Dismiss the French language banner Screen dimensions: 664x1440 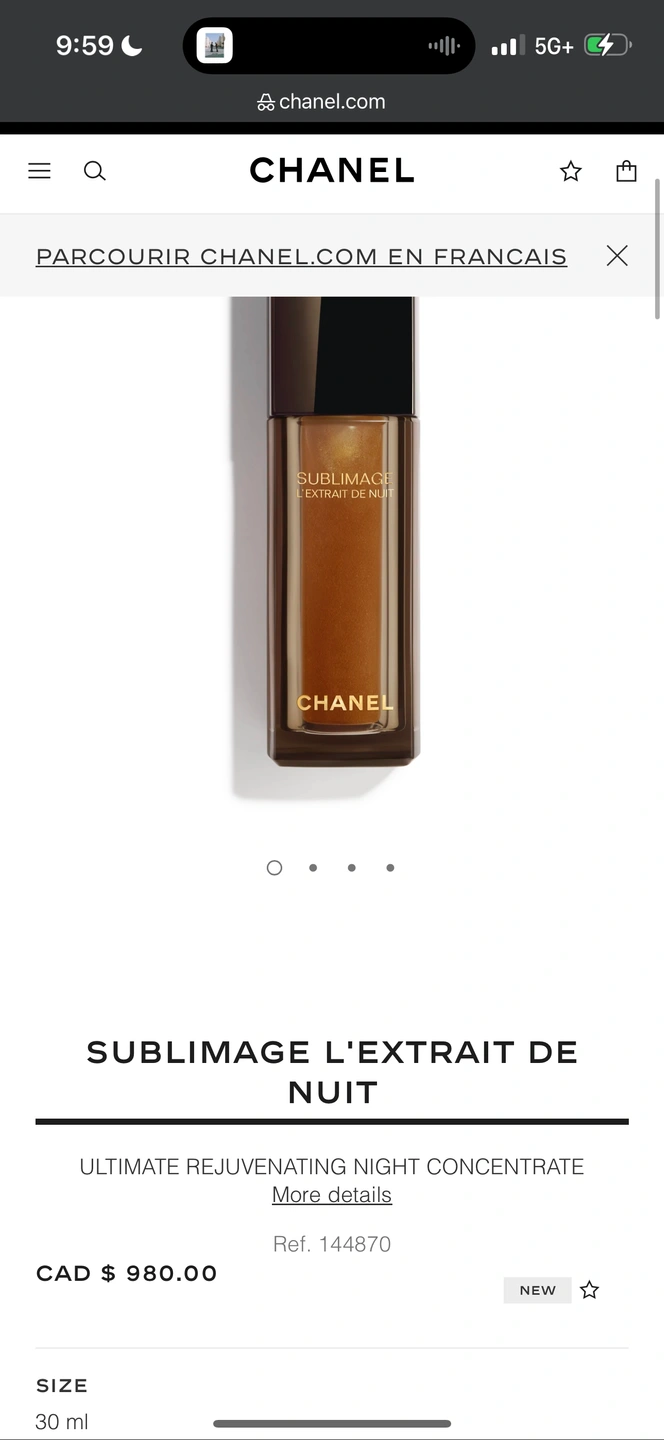[x=617, y=256]
